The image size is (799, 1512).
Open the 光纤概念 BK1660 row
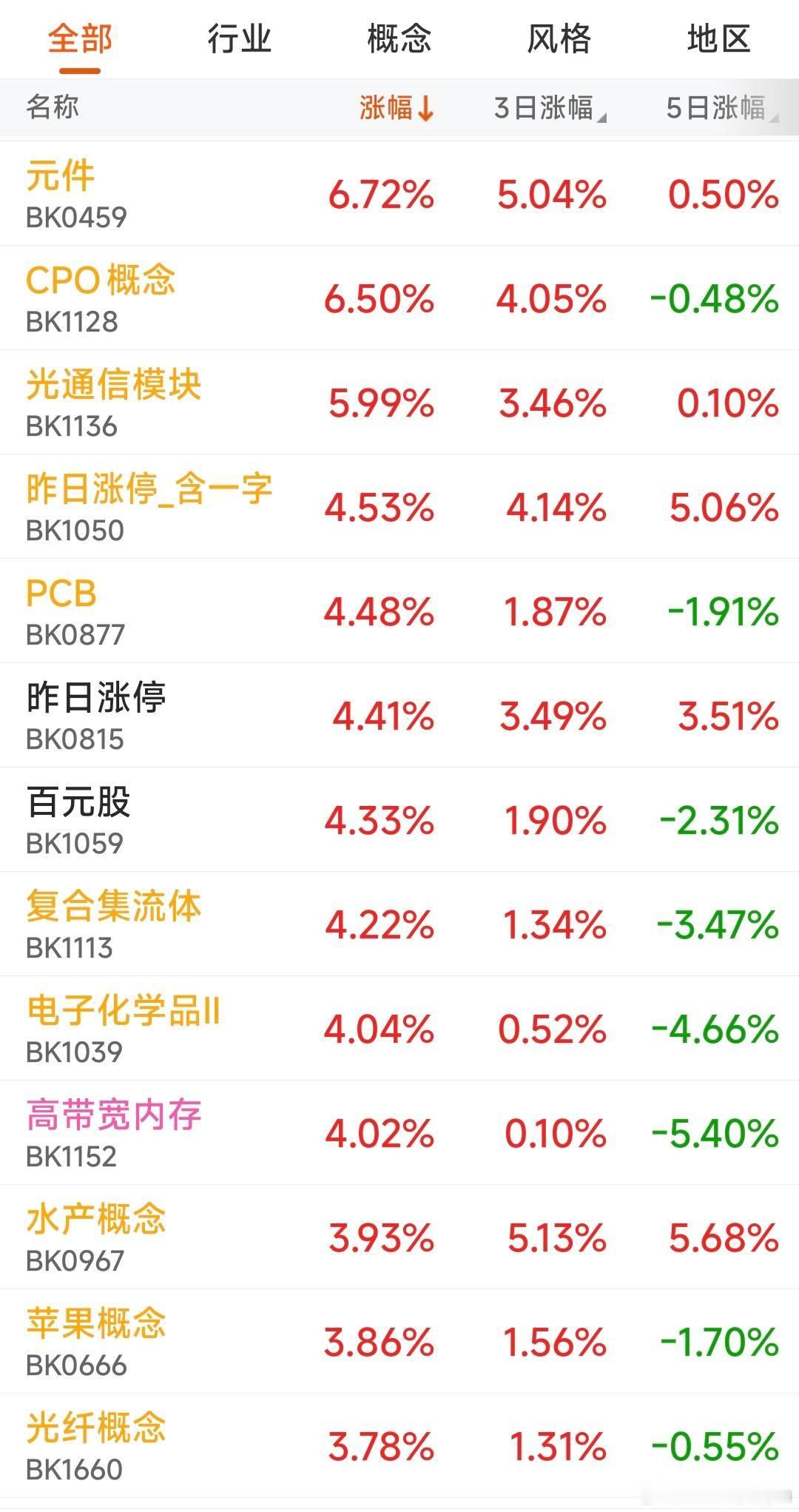(x=399, y=1446)
